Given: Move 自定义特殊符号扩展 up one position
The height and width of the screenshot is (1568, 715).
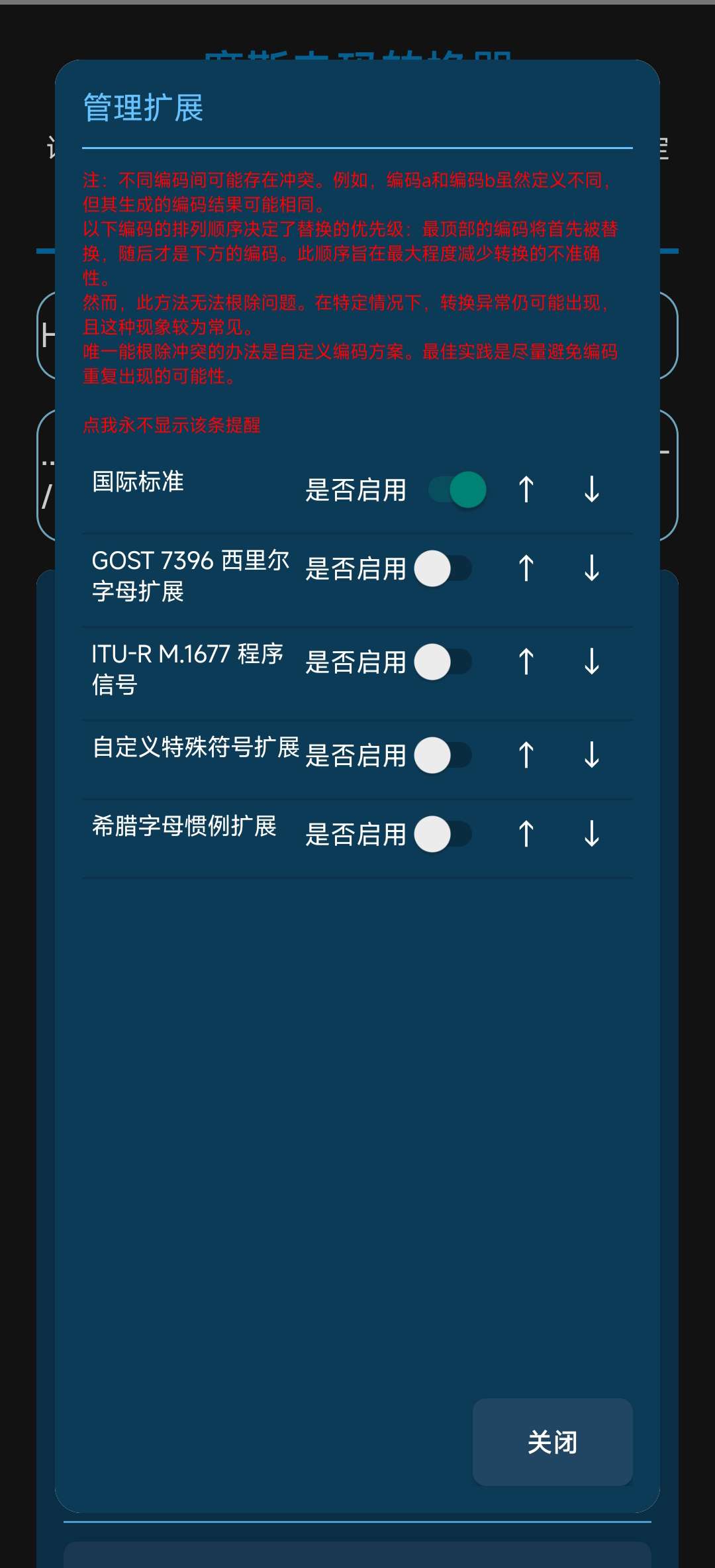Looking at the screenshot, I should click(x=526, y=755).
